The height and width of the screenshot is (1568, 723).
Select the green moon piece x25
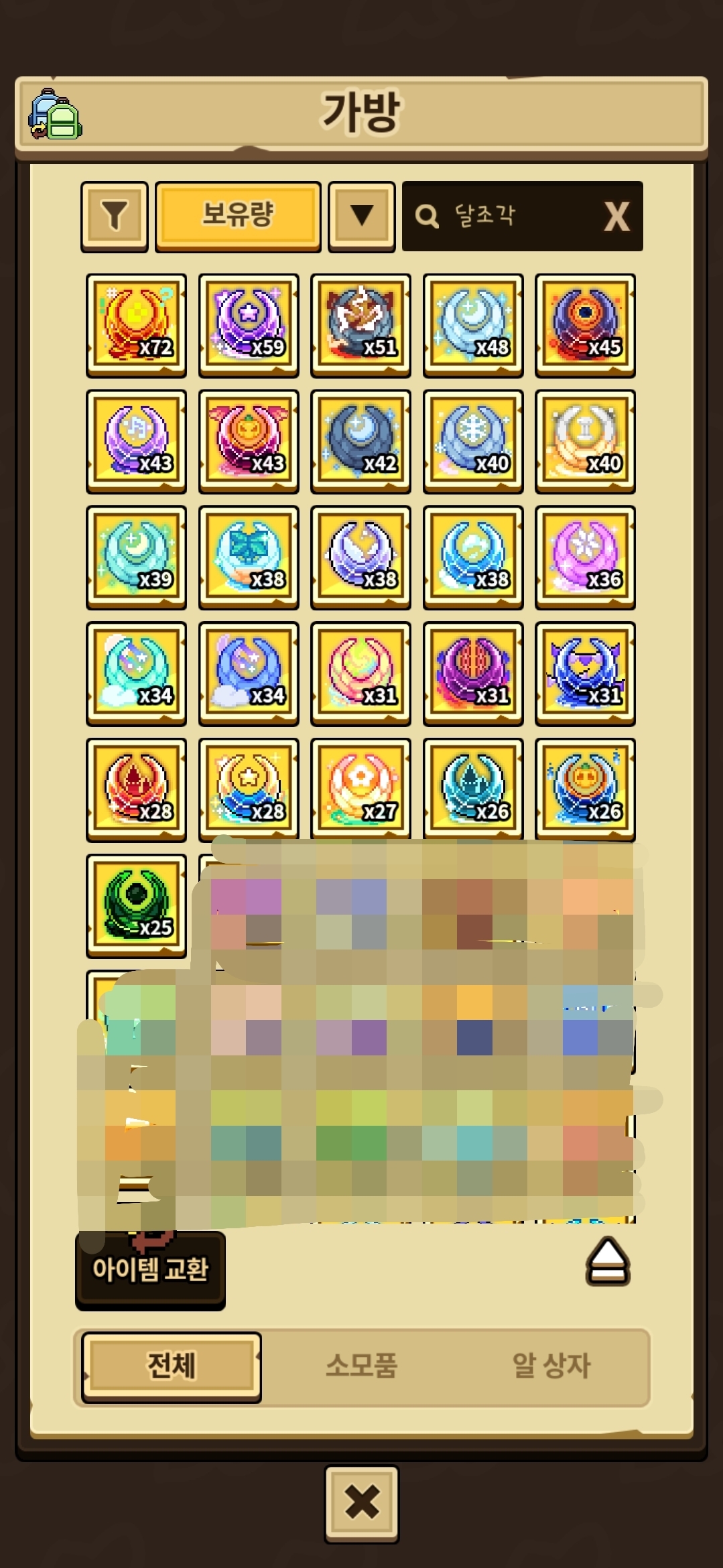click(136, 906)
